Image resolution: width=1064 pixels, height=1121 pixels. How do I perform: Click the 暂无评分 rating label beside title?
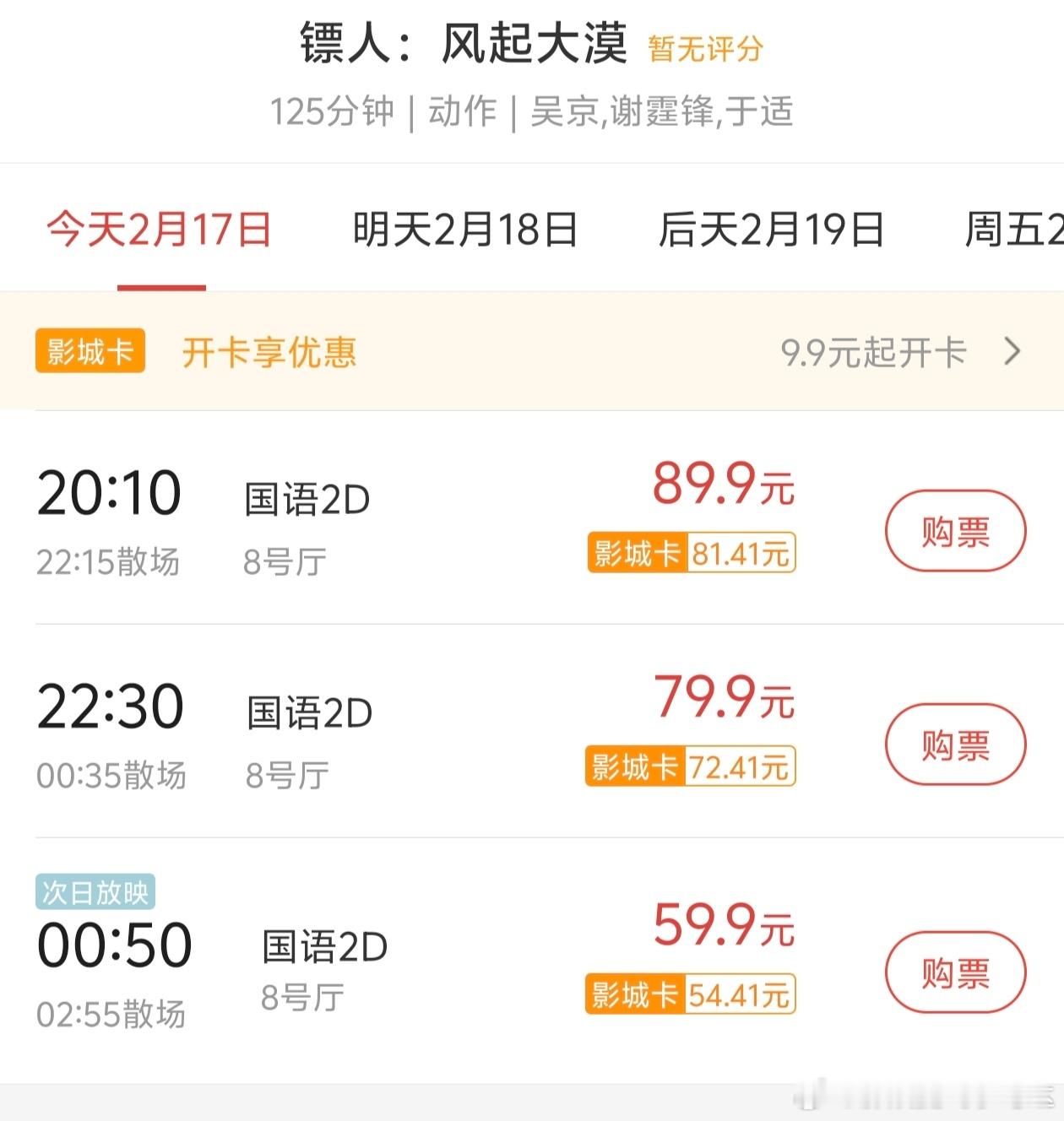tap(703, 49)
